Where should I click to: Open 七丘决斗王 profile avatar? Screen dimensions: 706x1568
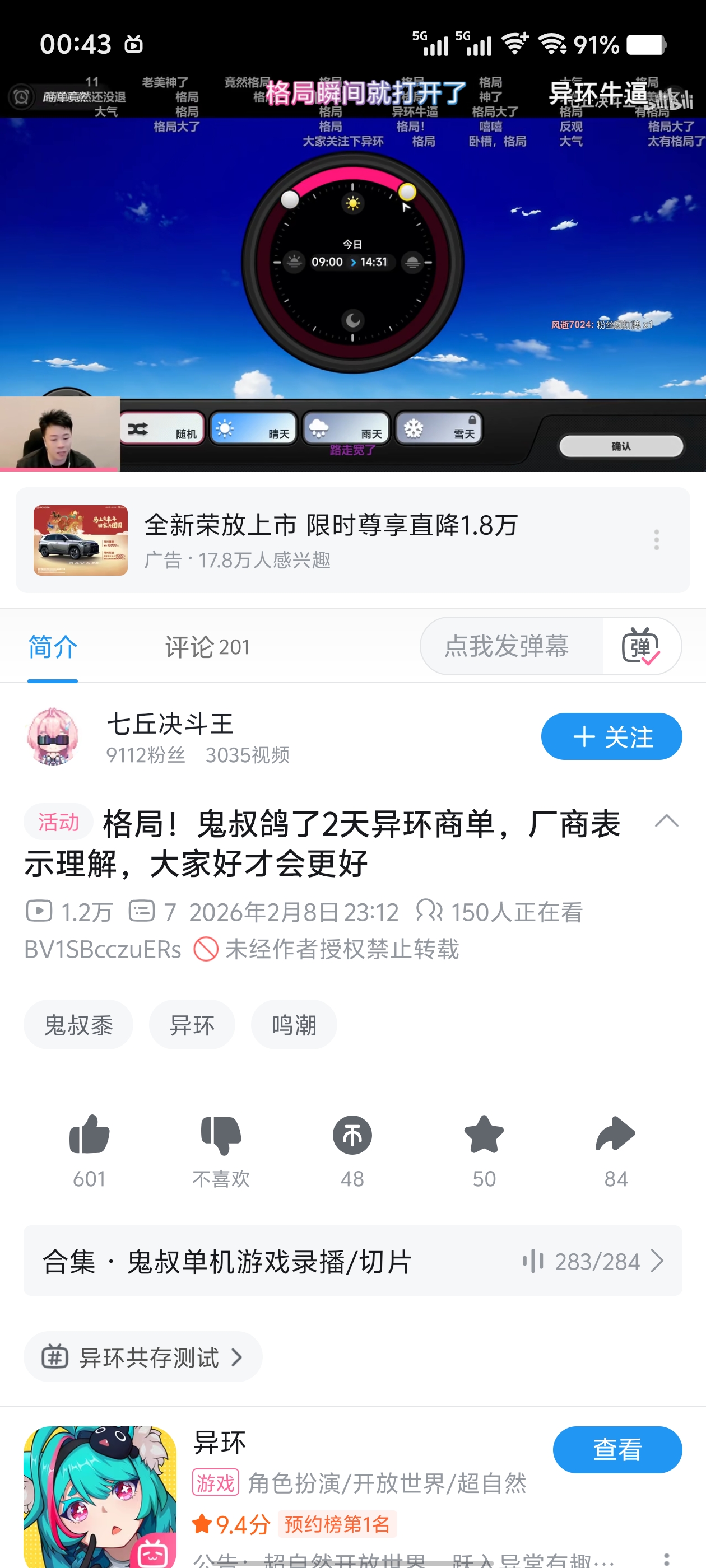(x=53, y=736)
